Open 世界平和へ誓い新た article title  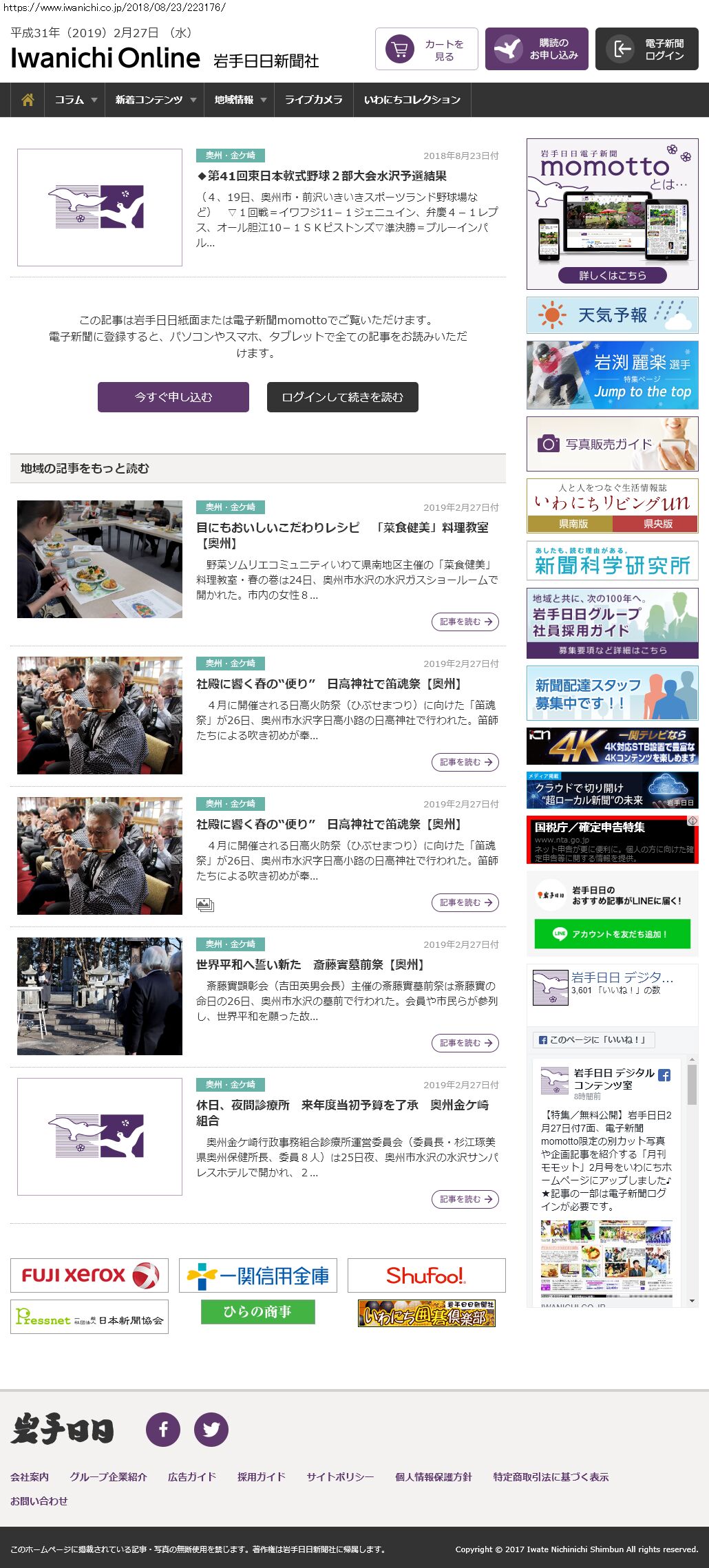[310, 964]
